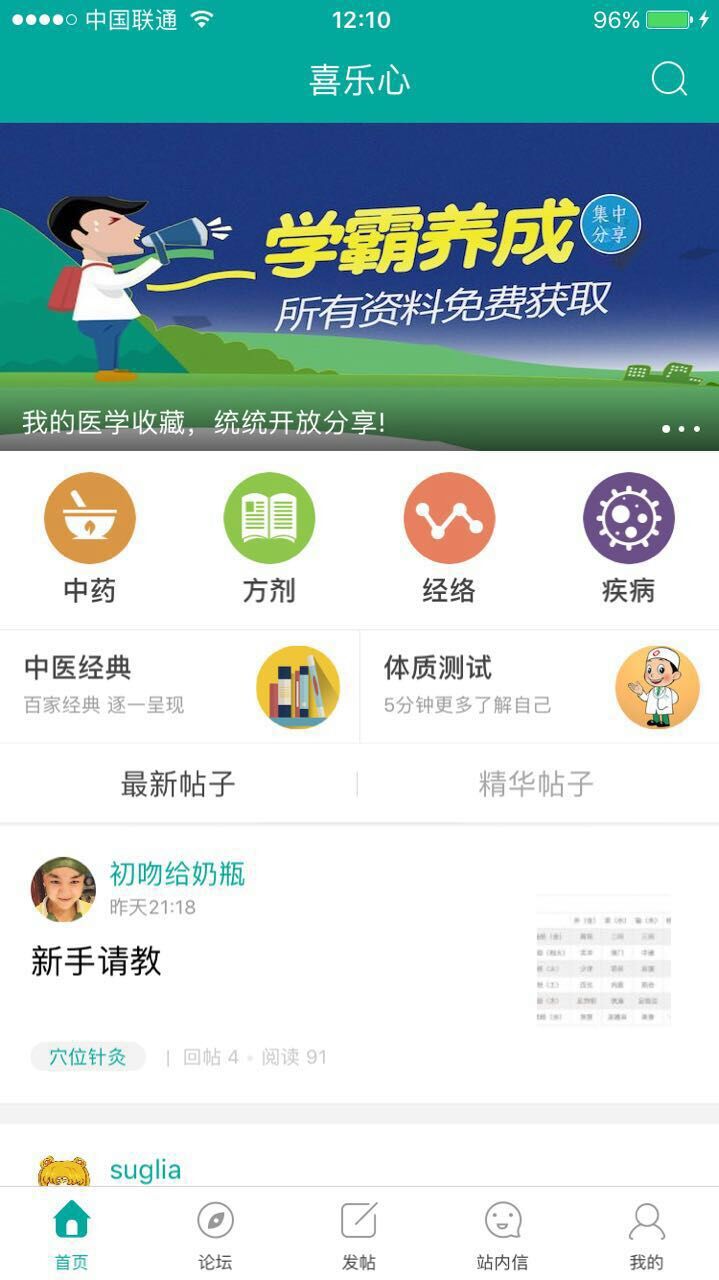This screenshot has width=719, height=1280.
Task: Switch to the 论坛 tab
Action: (x=215, y=1235)
